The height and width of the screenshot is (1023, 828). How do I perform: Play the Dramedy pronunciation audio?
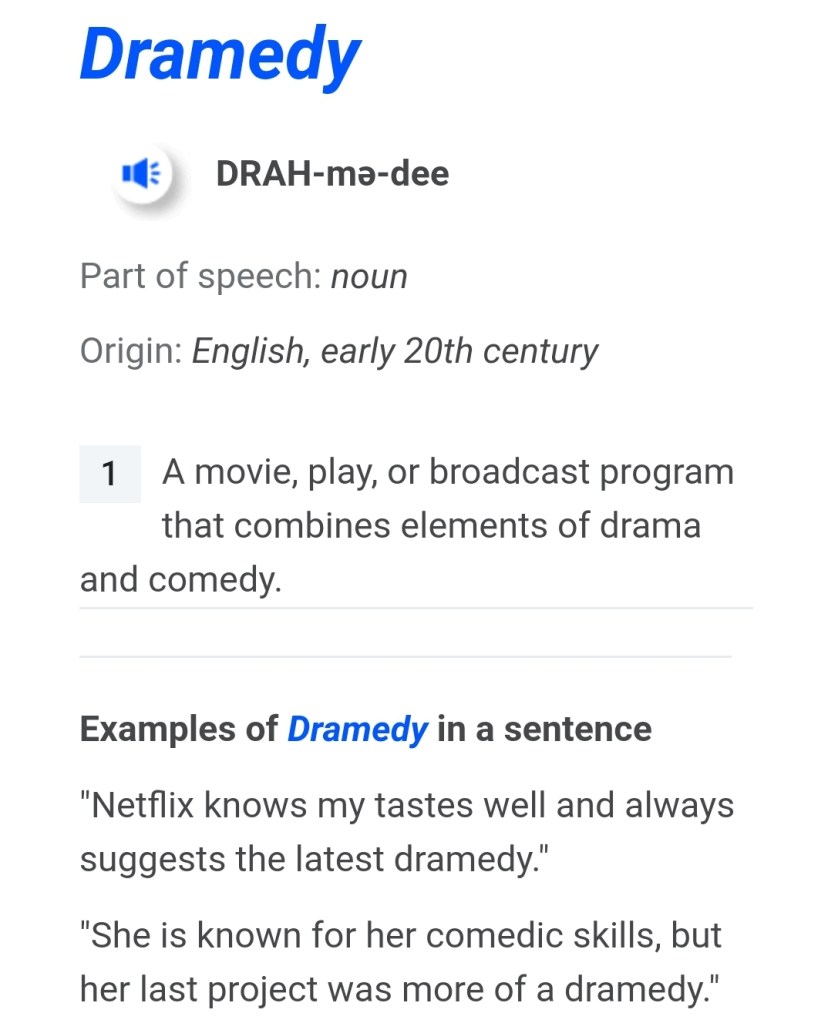(x=142, y=175)
